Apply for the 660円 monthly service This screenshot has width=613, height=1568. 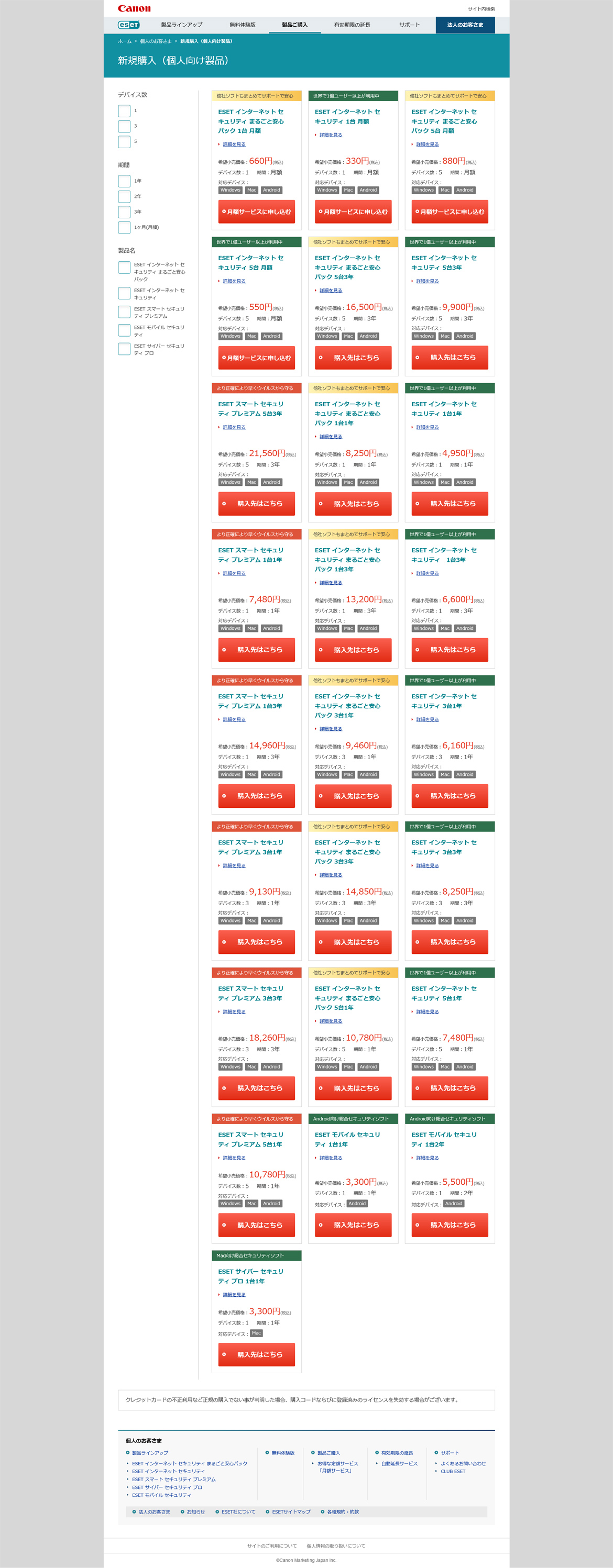point(257,212)
